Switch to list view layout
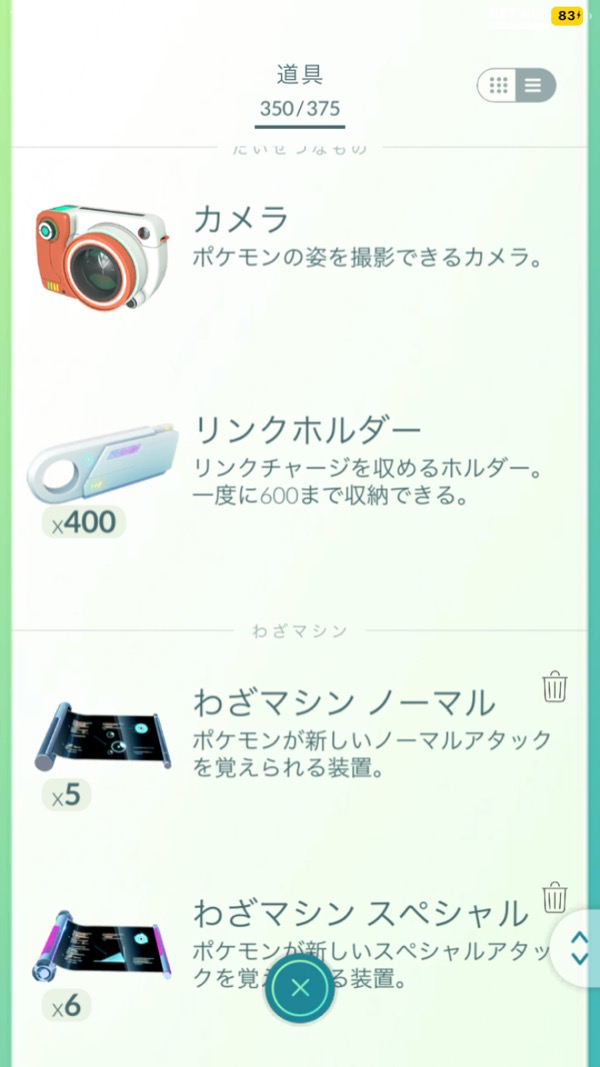 click(x=534, y=85)
